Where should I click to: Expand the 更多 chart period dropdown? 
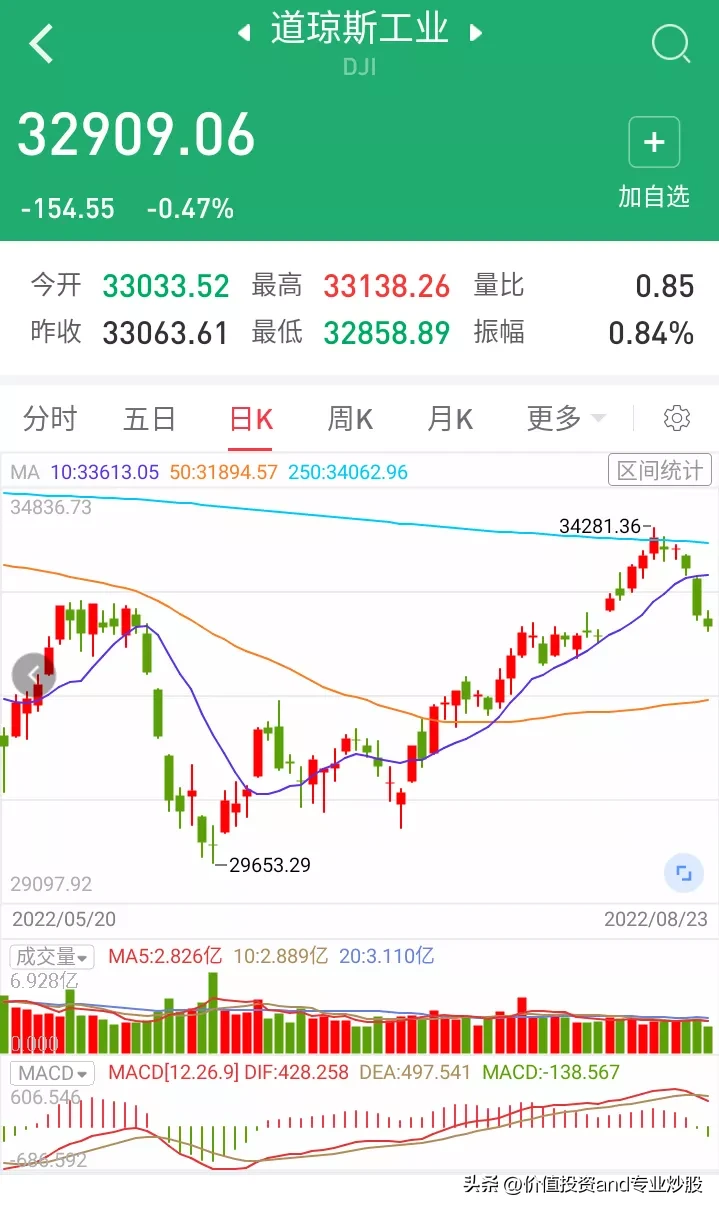point(566,419)
